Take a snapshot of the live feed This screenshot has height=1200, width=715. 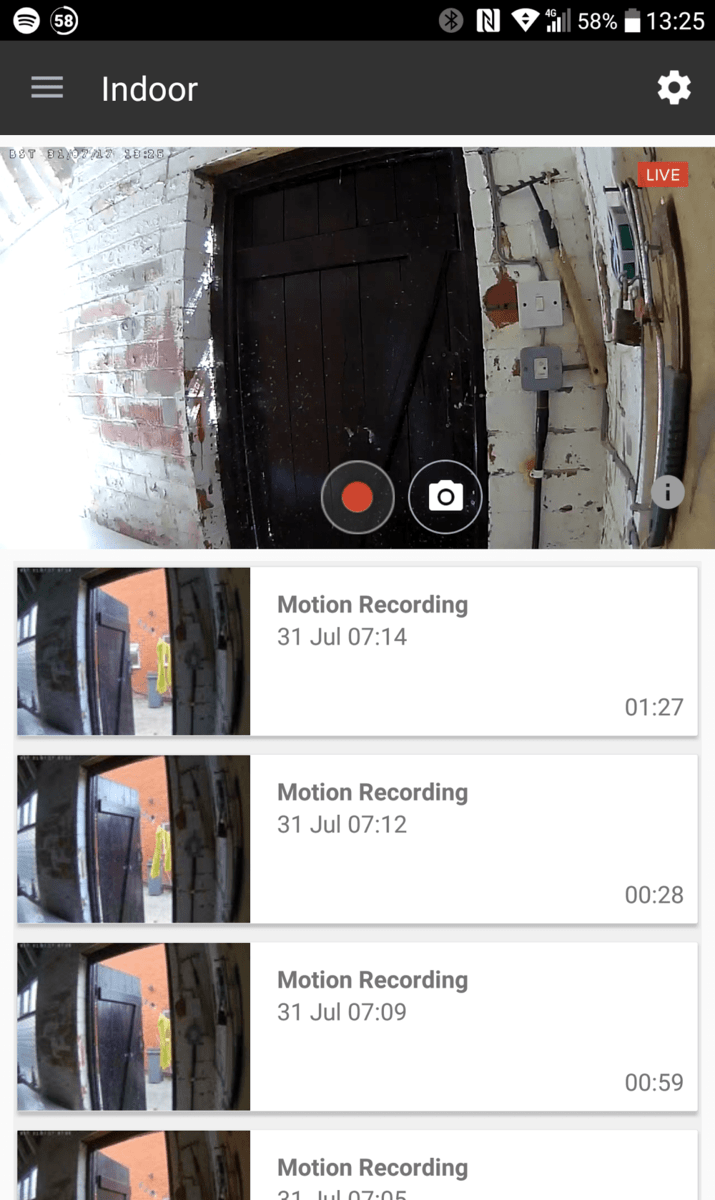[x=445, y=497]
